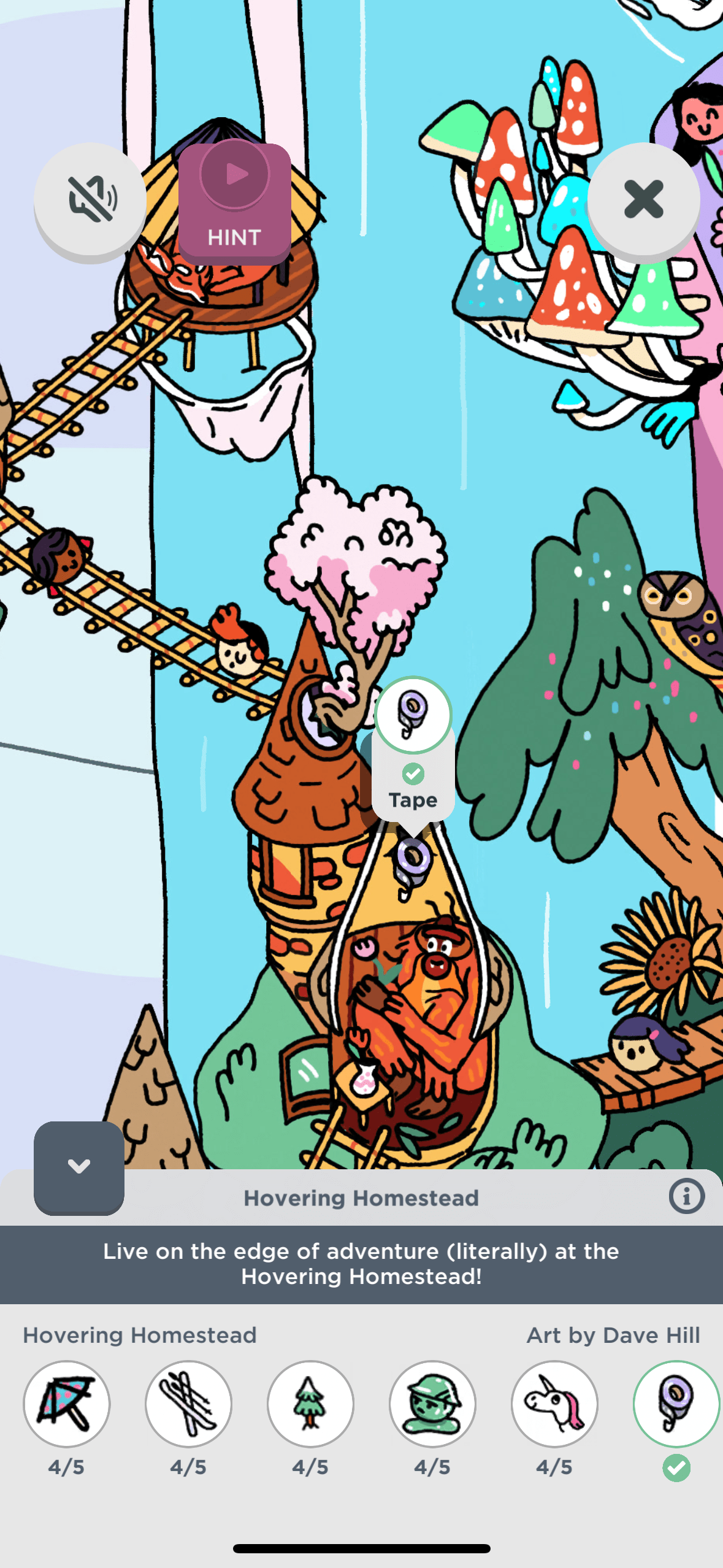
Task: Select the umbrella item to find
Action: pyautogui.click(x=66, y=1404)
